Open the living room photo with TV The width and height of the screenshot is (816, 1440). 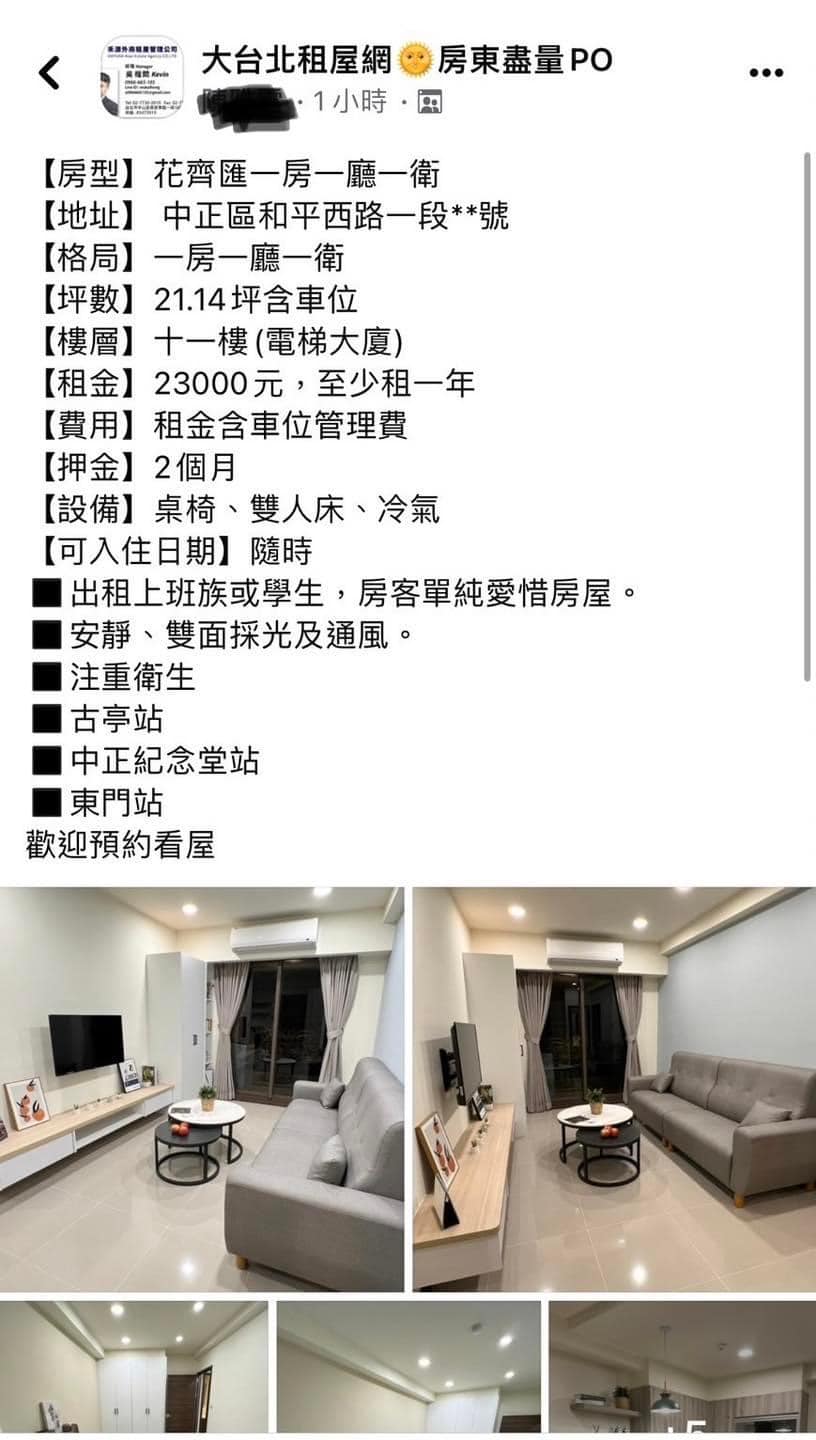pos(202,1088)
